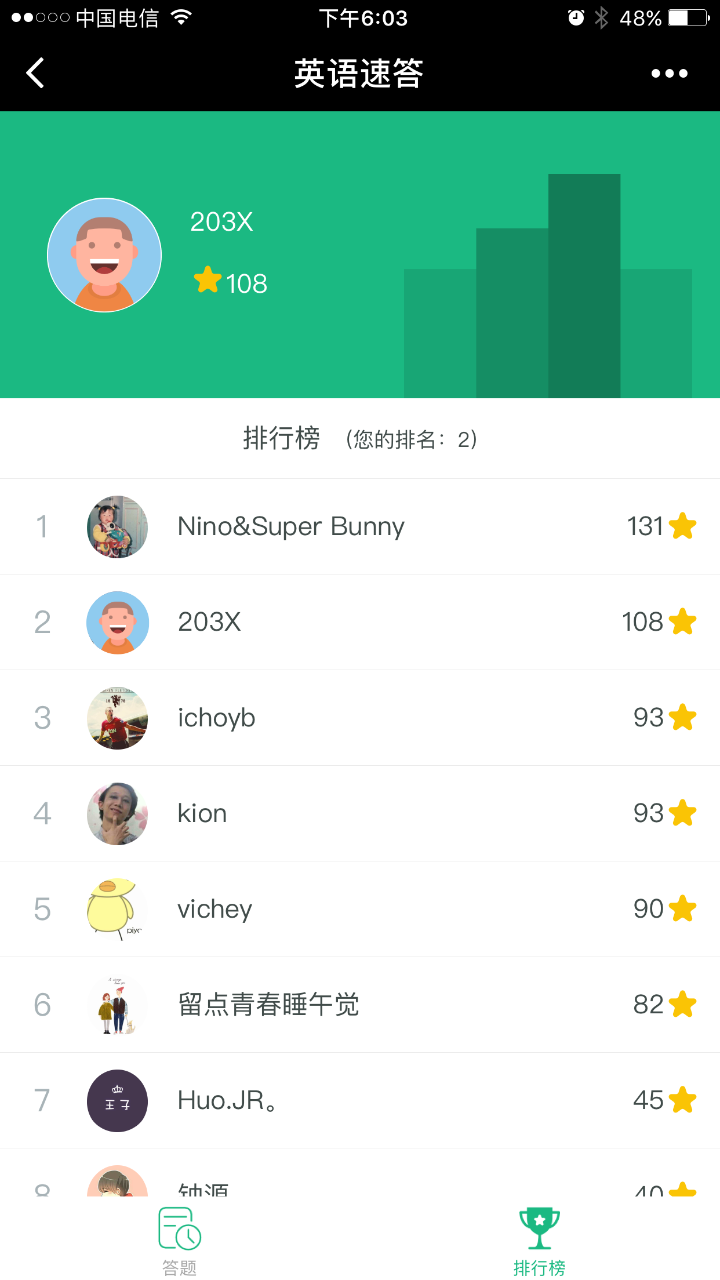Open Nino&Super Bunny's ranking row
Image resolution: width=720 pixels, height=1280 pixels.
[360, 527]
